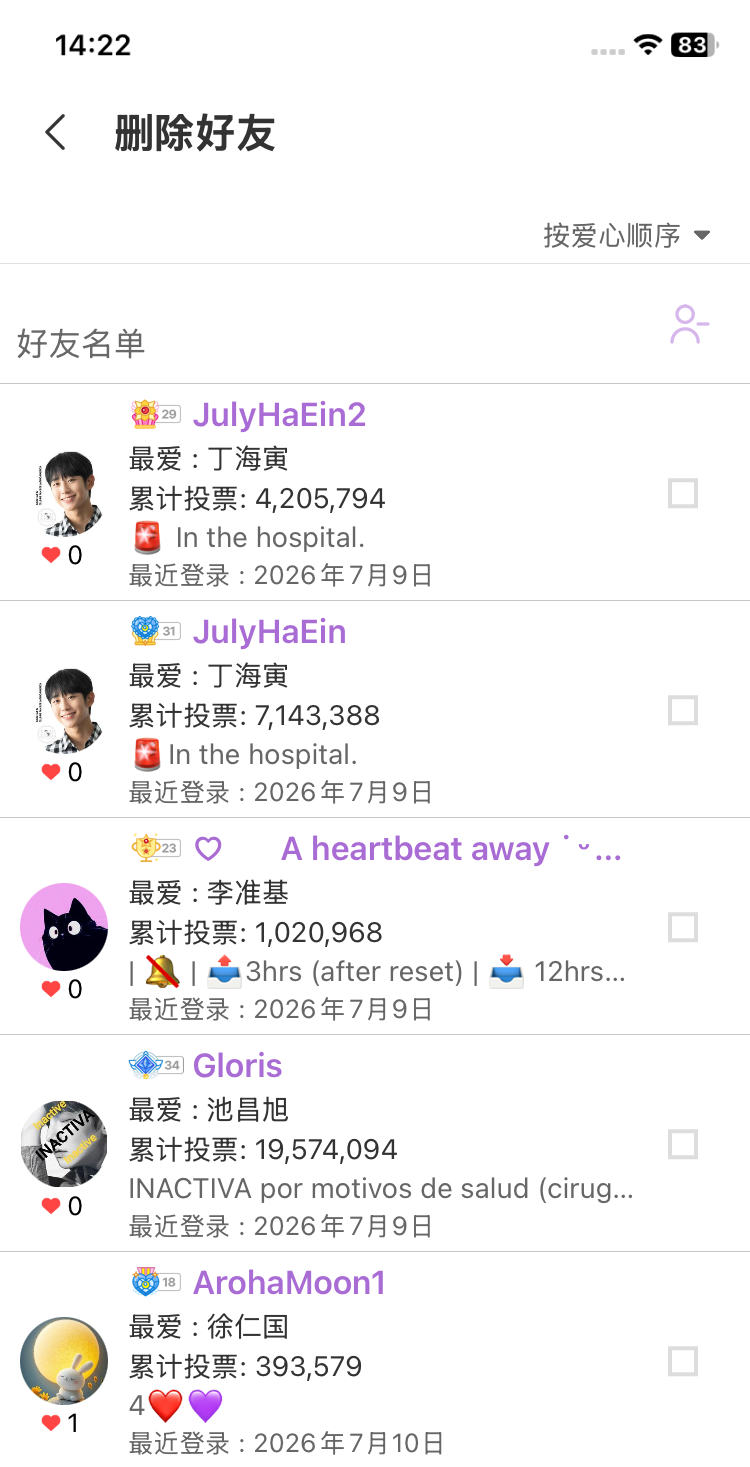Open the black cat avatar of A heartbeat away
750x1467 pixels.
[64, 927]
